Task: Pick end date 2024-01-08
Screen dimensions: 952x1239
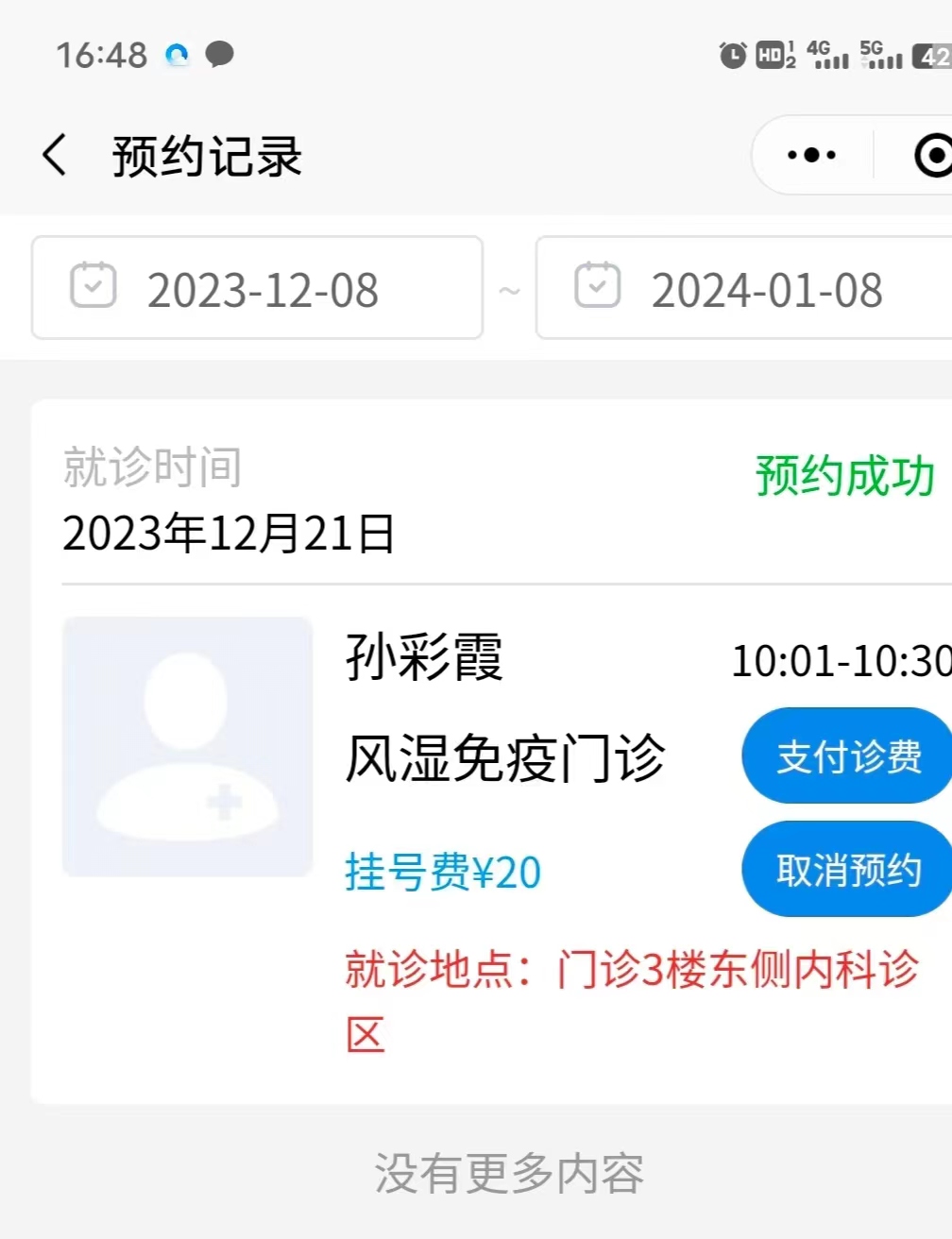Action: pos(746,288)
